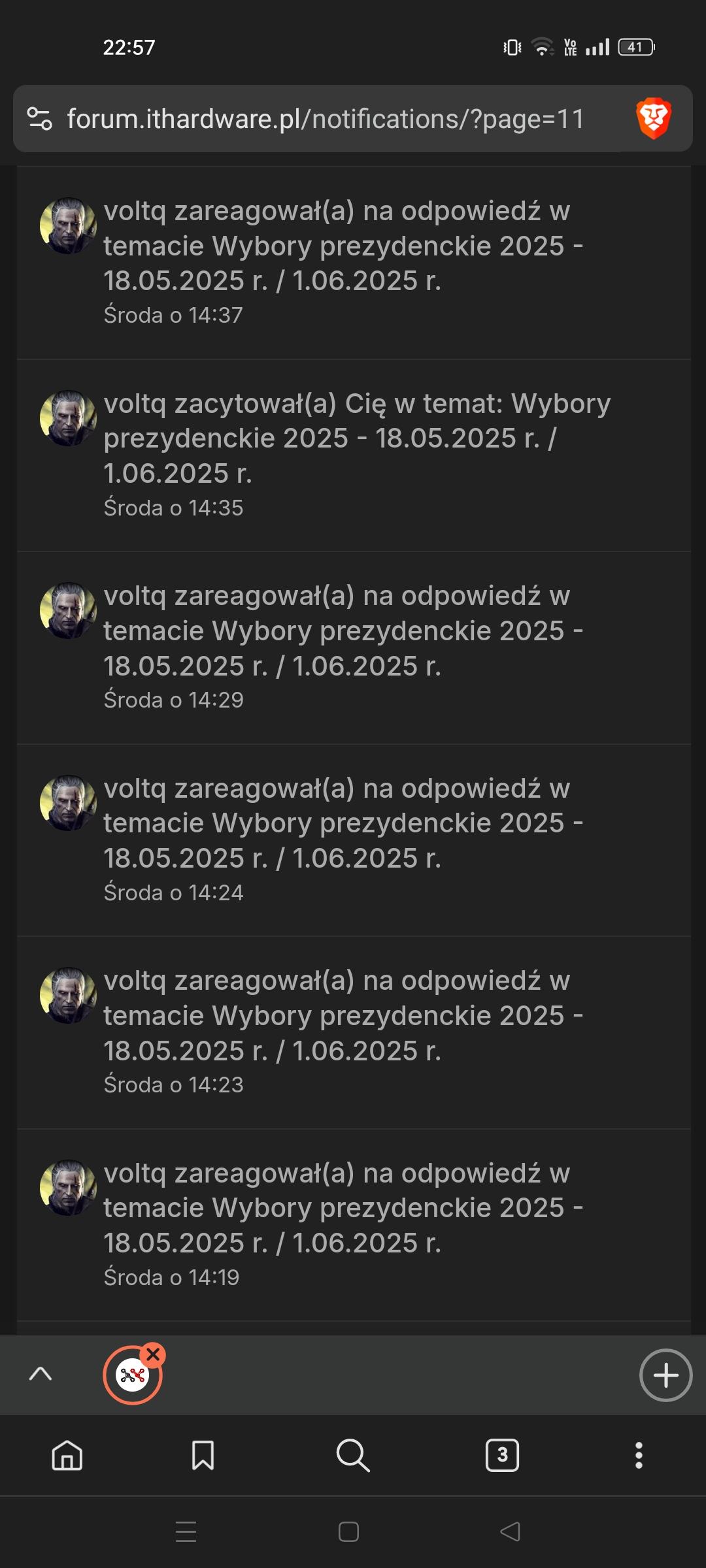Add a new tab with plus button
This screenshot has width=706, height=1568.
(665, 1375)
